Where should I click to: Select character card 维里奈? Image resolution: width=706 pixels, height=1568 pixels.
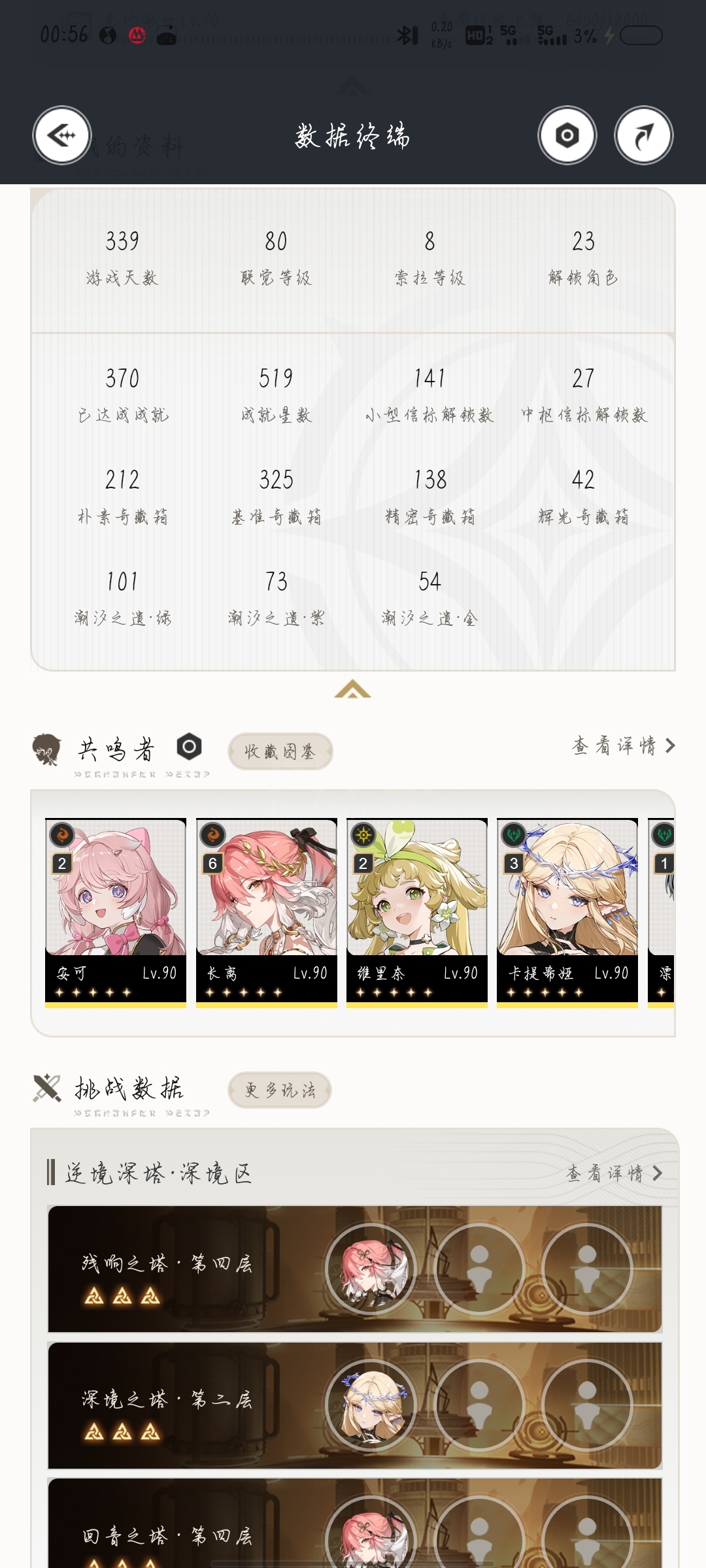point(417,913)
